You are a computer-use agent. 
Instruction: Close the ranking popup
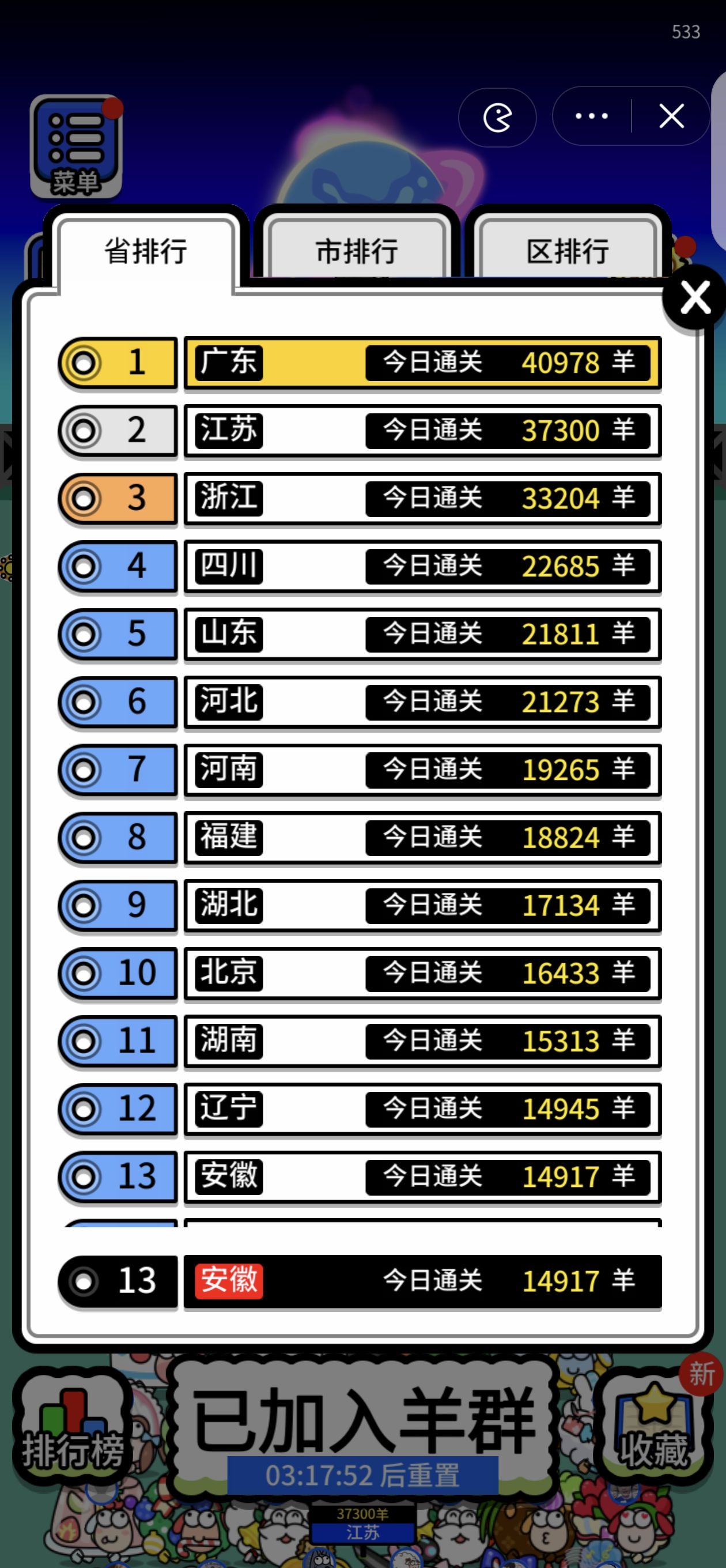click(694, 298)
